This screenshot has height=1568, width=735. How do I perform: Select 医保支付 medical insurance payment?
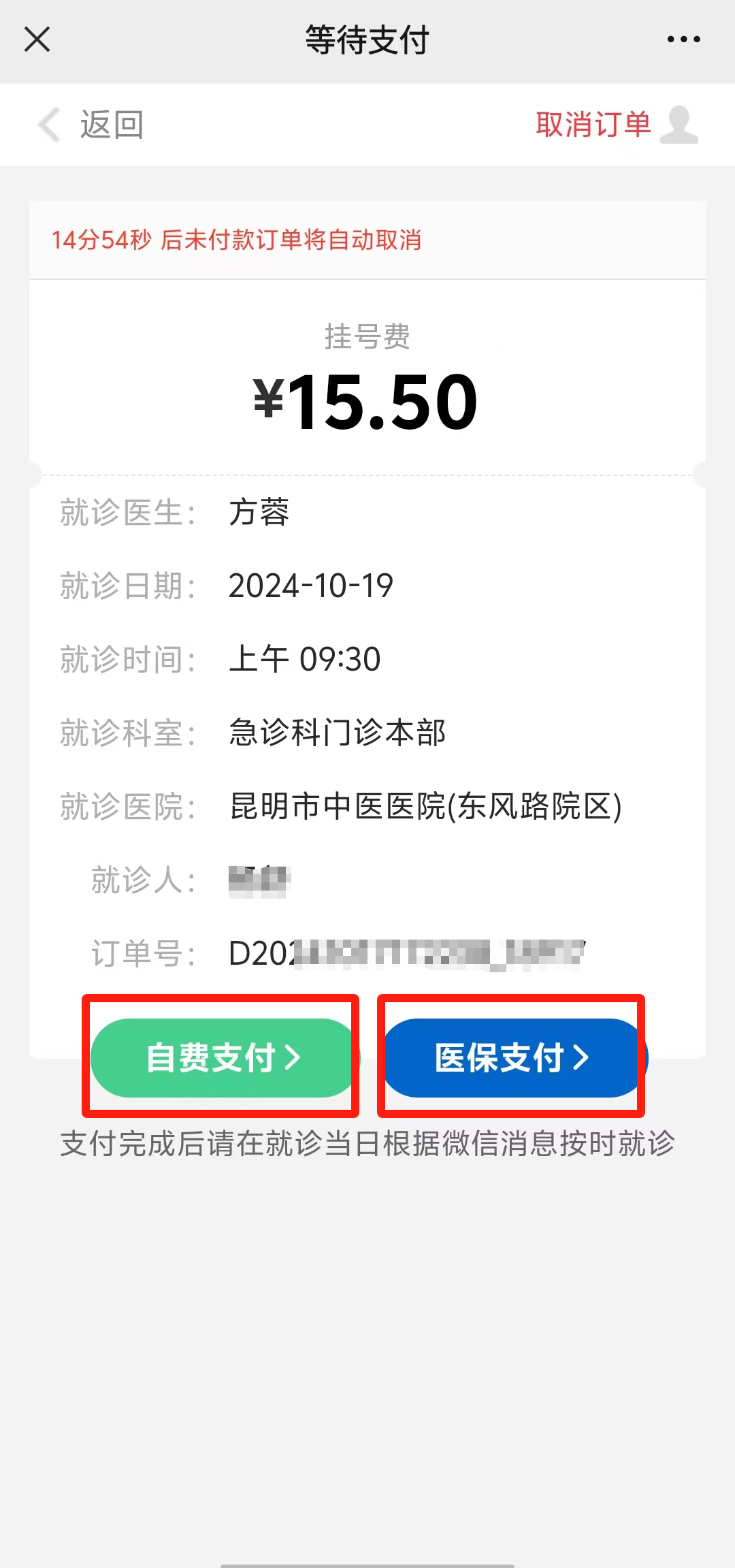coord(509,1058)
